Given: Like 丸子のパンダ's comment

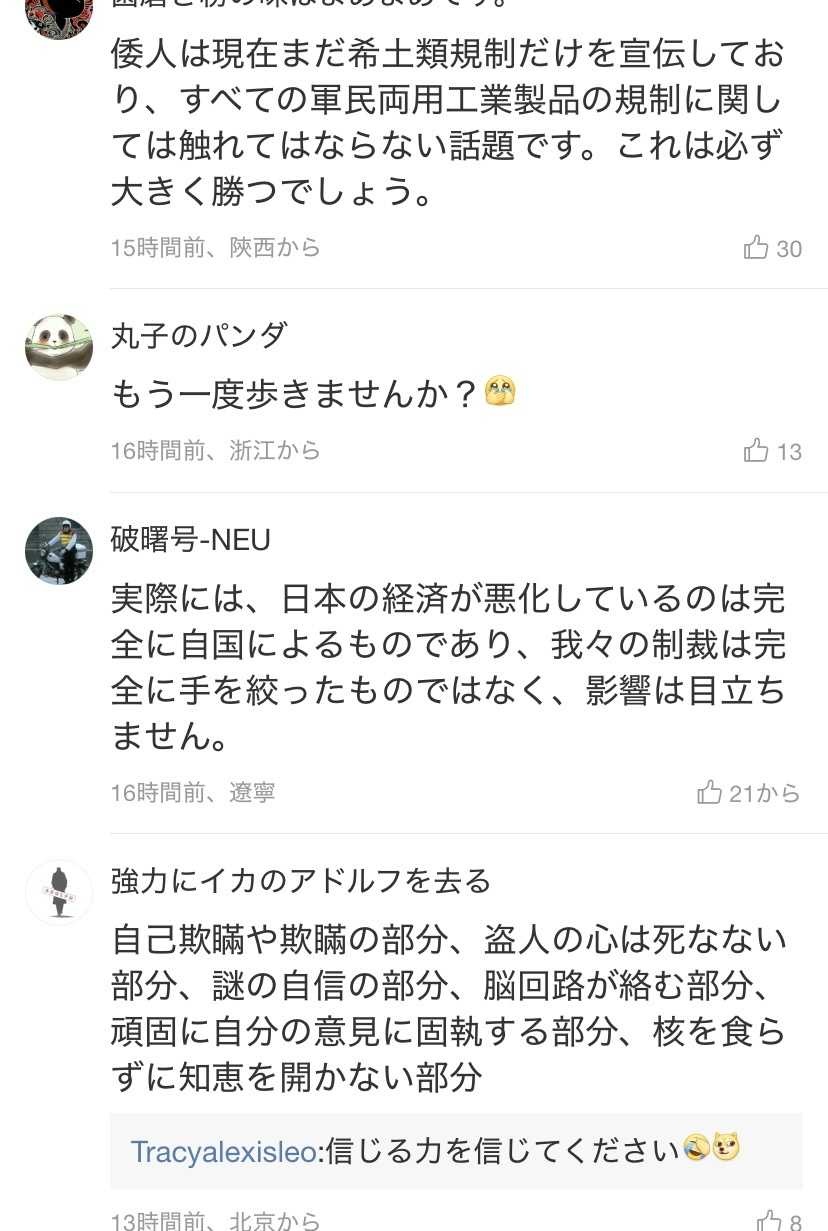Looking at the screenshot, I should coord(757,451).
